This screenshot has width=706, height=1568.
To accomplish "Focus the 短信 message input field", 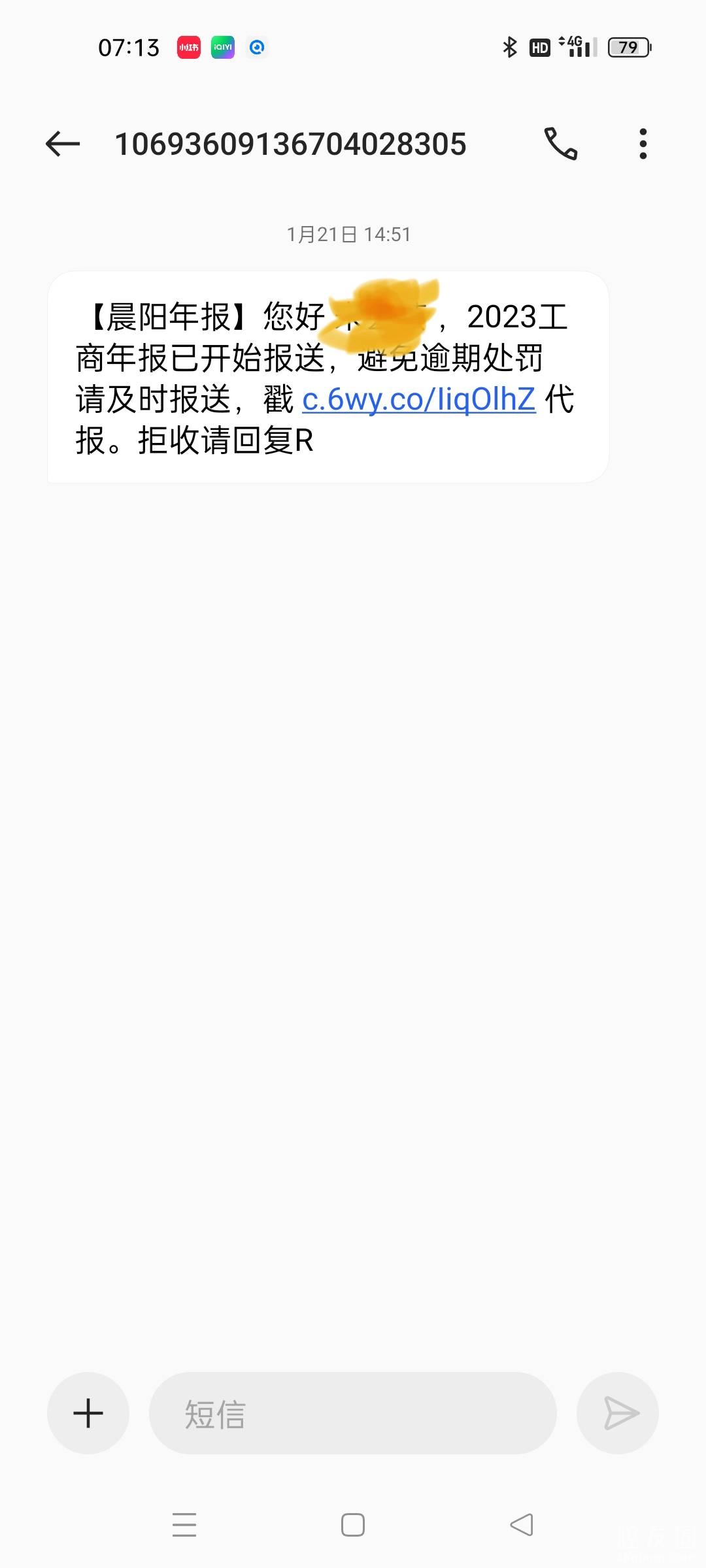I will tap(353, 1413).
